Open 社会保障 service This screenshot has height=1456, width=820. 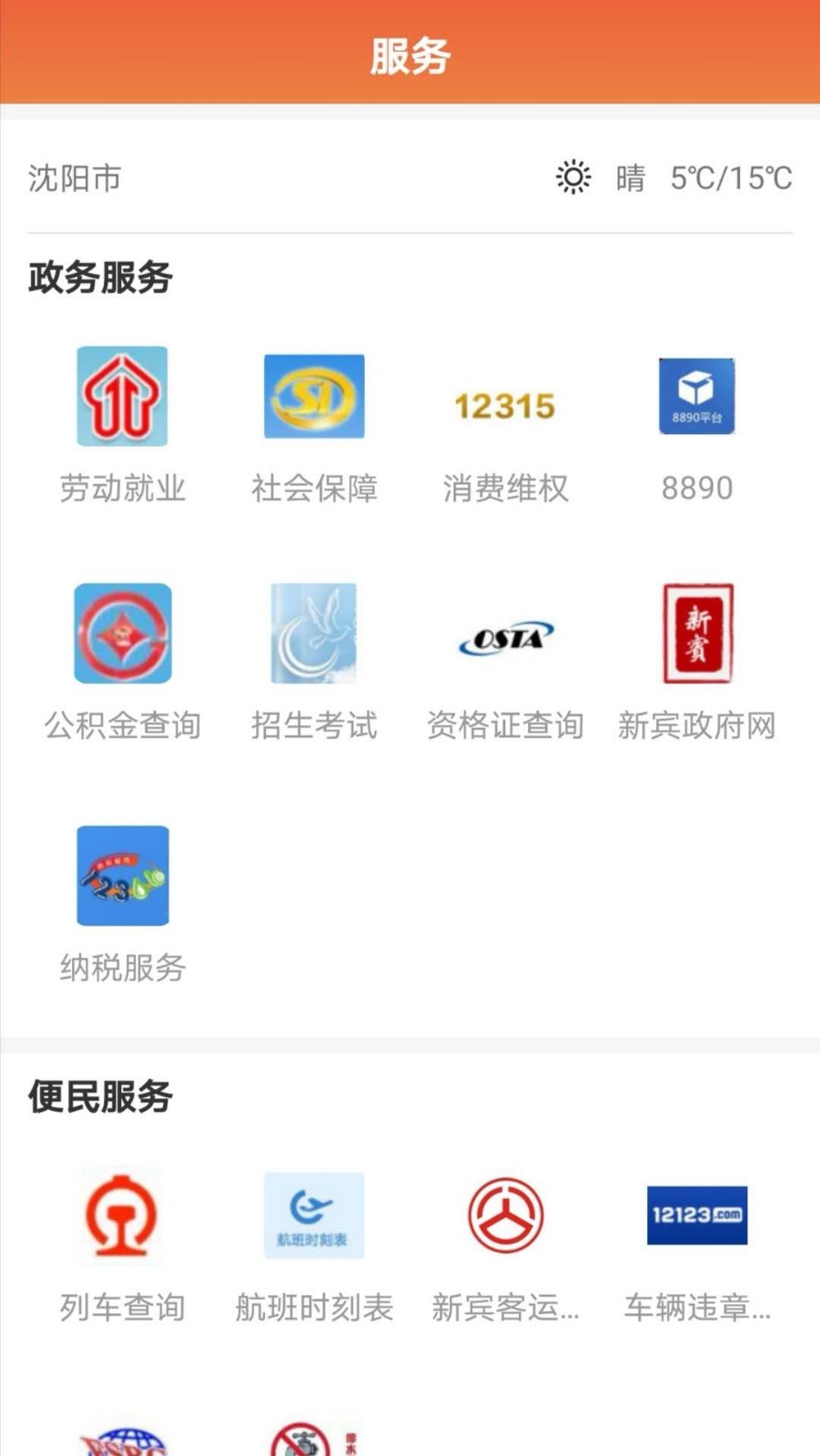(x=314, y=425)
